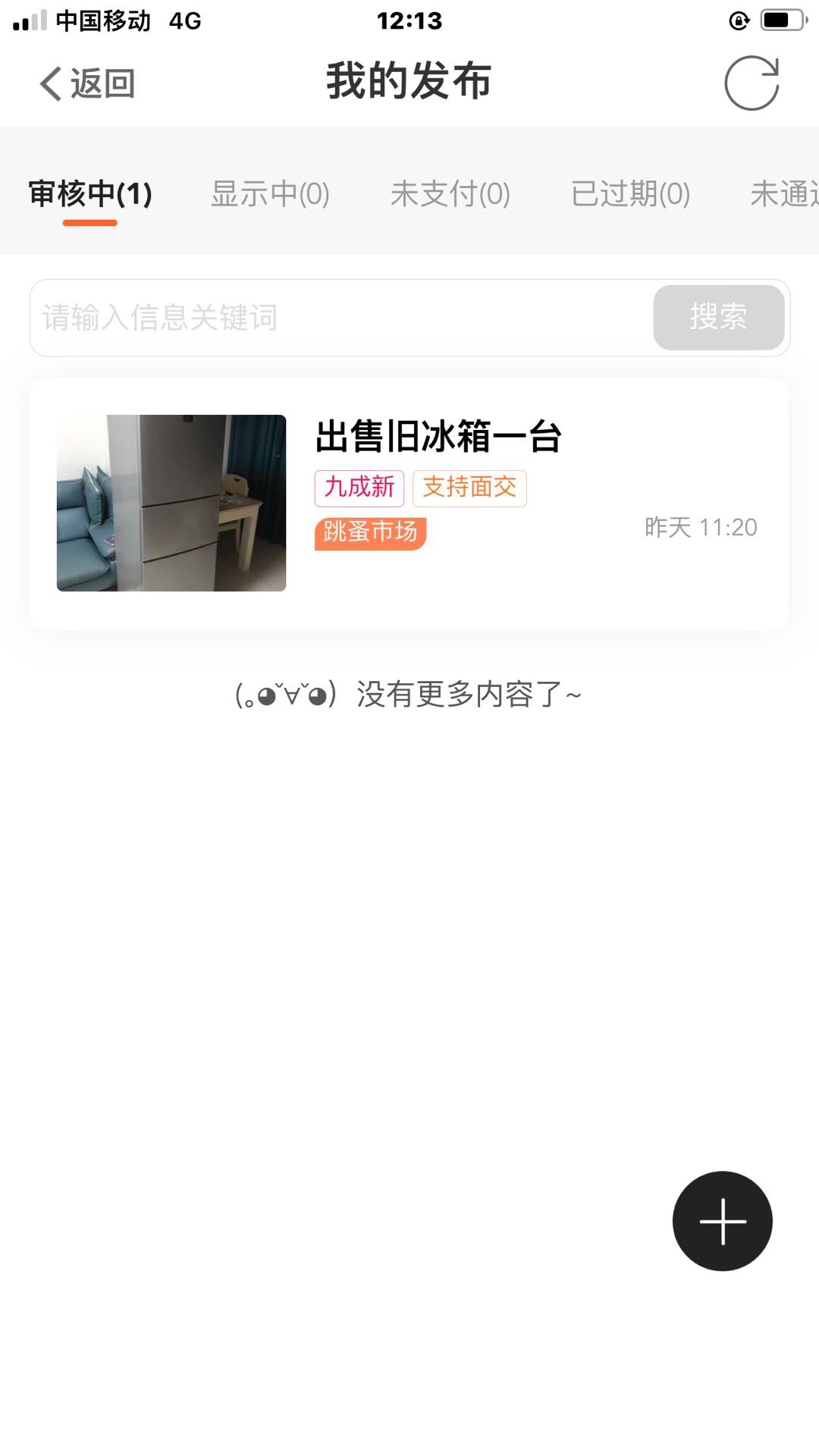The width and height of the screenshot is (819, 1456).
Task: Open the 未支付(0) tab
Action: (450, 194)
